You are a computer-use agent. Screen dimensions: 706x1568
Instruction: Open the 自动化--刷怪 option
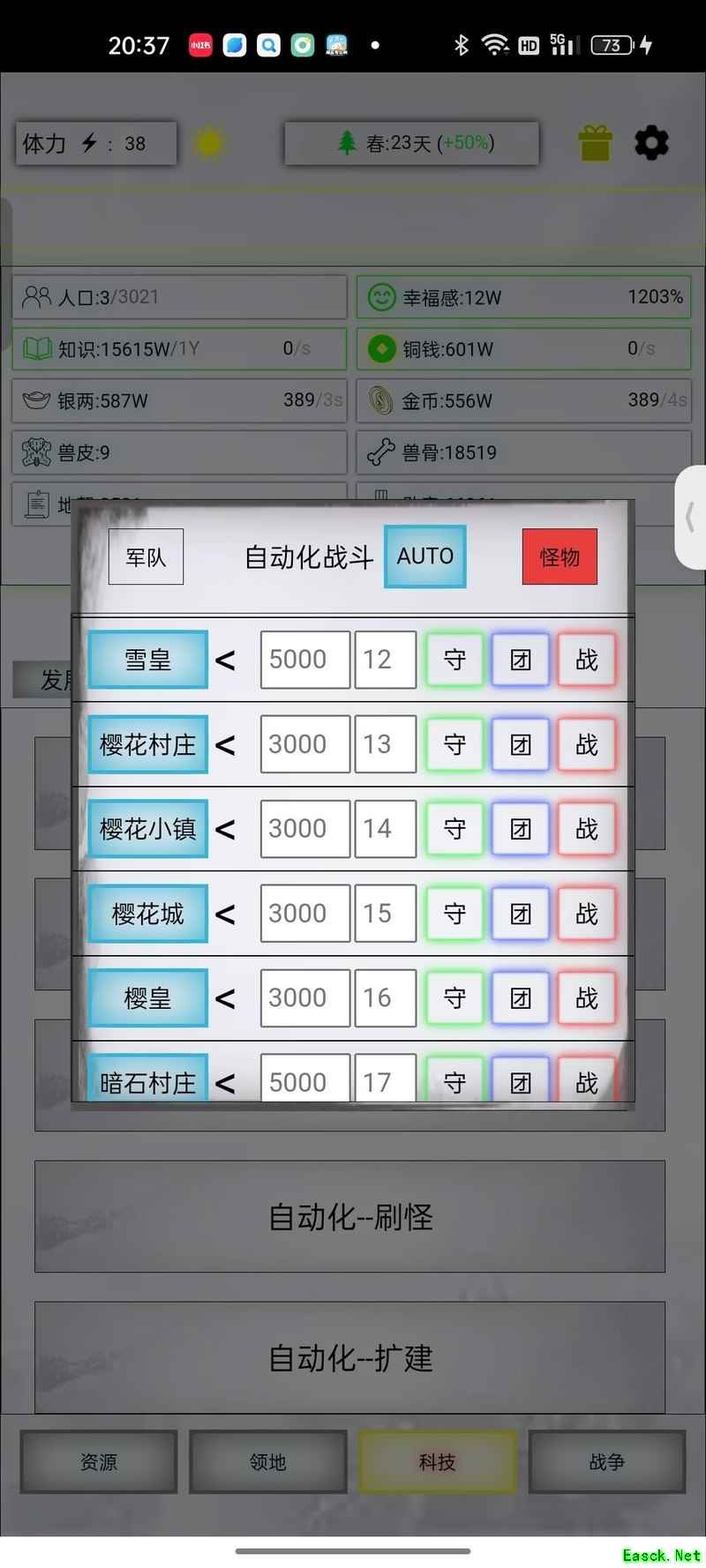350,1216
